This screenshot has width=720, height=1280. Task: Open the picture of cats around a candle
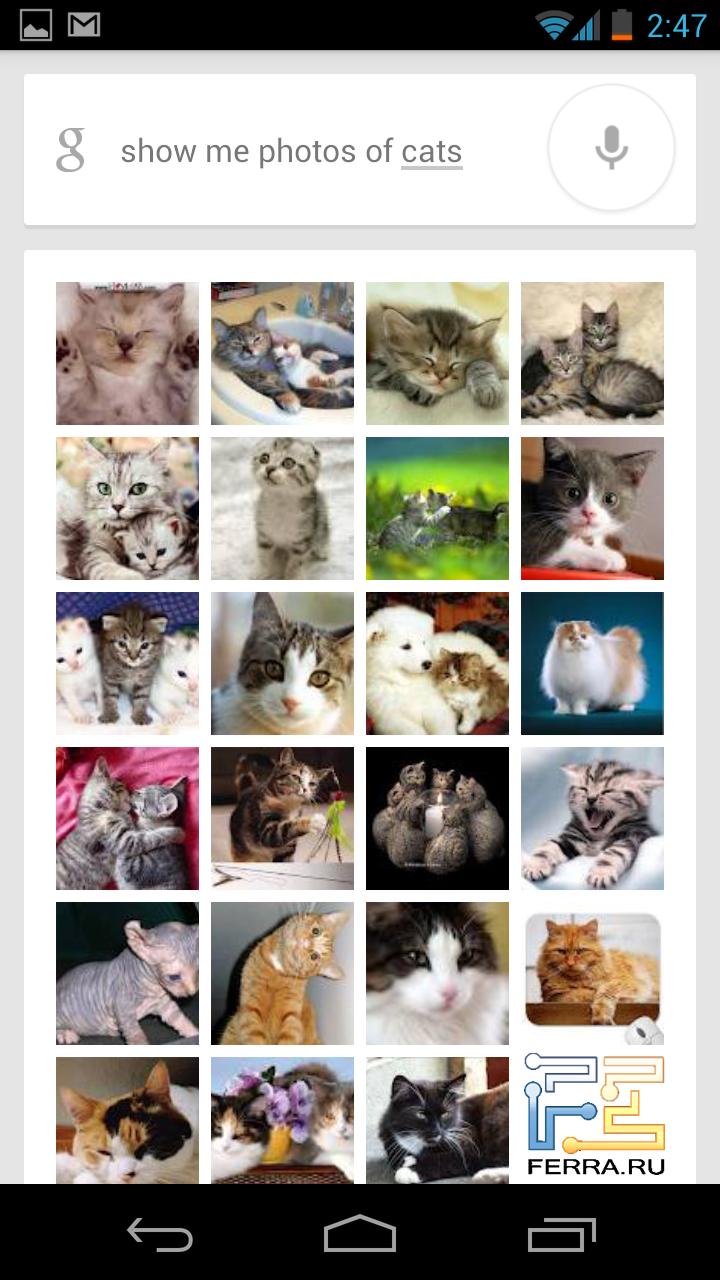coord(437,818)
